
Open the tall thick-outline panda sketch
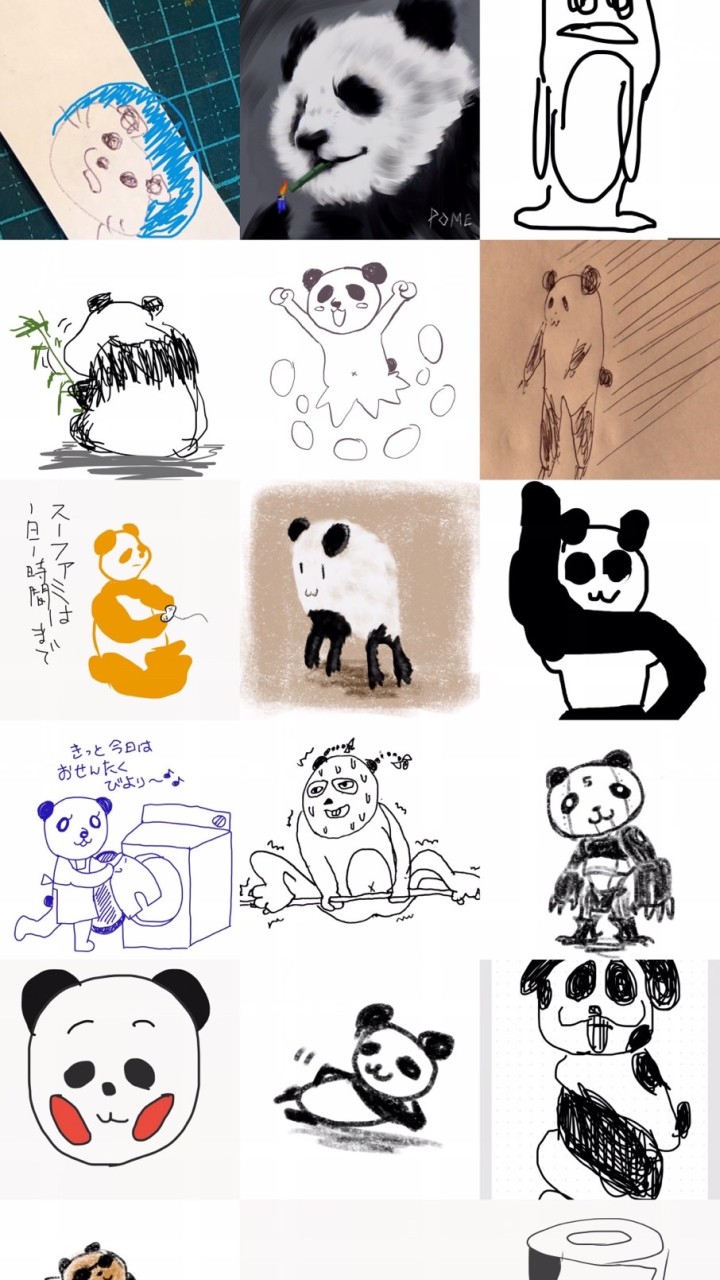[600, 119]
